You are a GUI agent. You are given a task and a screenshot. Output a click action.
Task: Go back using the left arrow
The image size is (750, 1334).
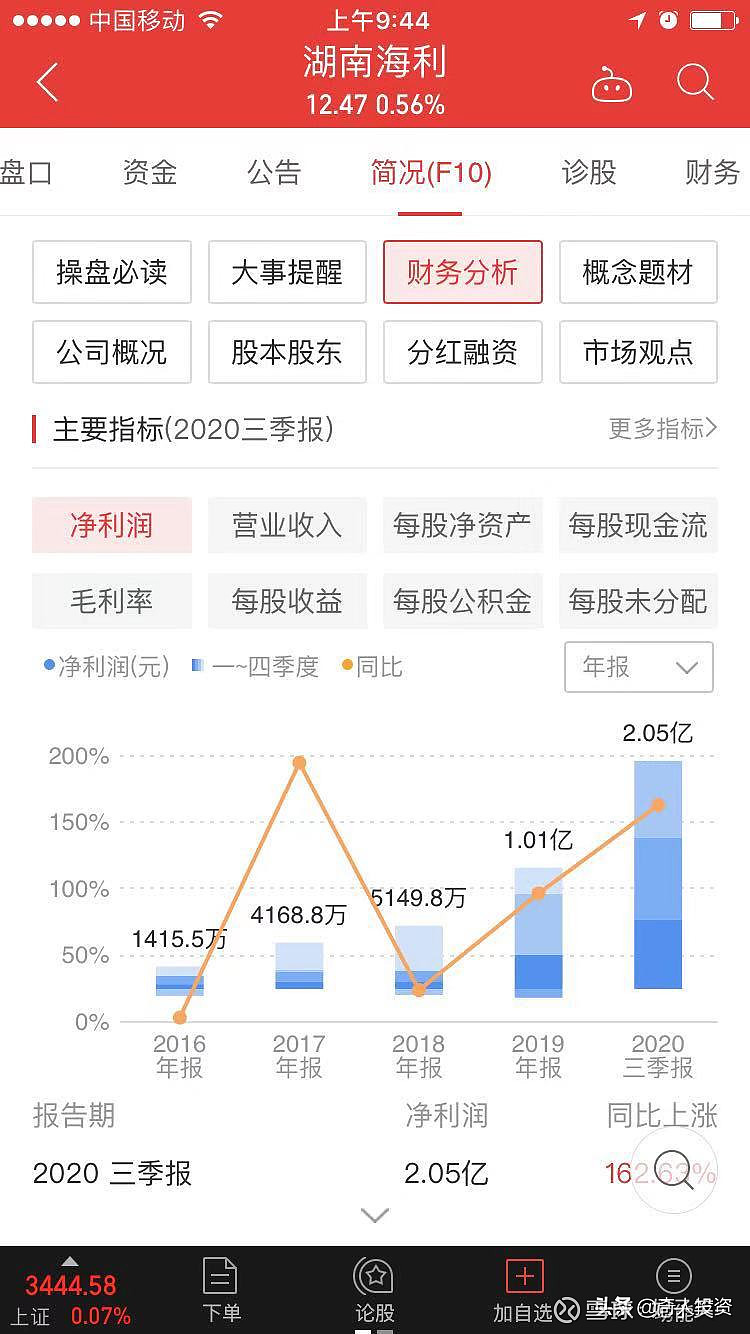click(46, 82)
